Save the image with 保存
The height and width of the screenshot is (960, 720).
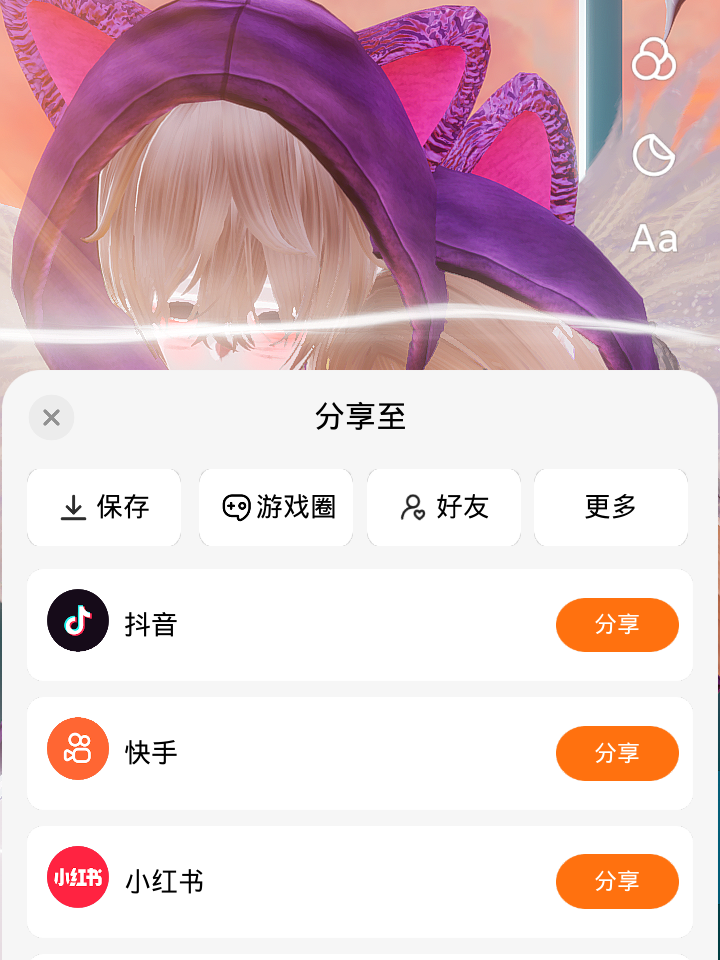[x=104, y=507]
